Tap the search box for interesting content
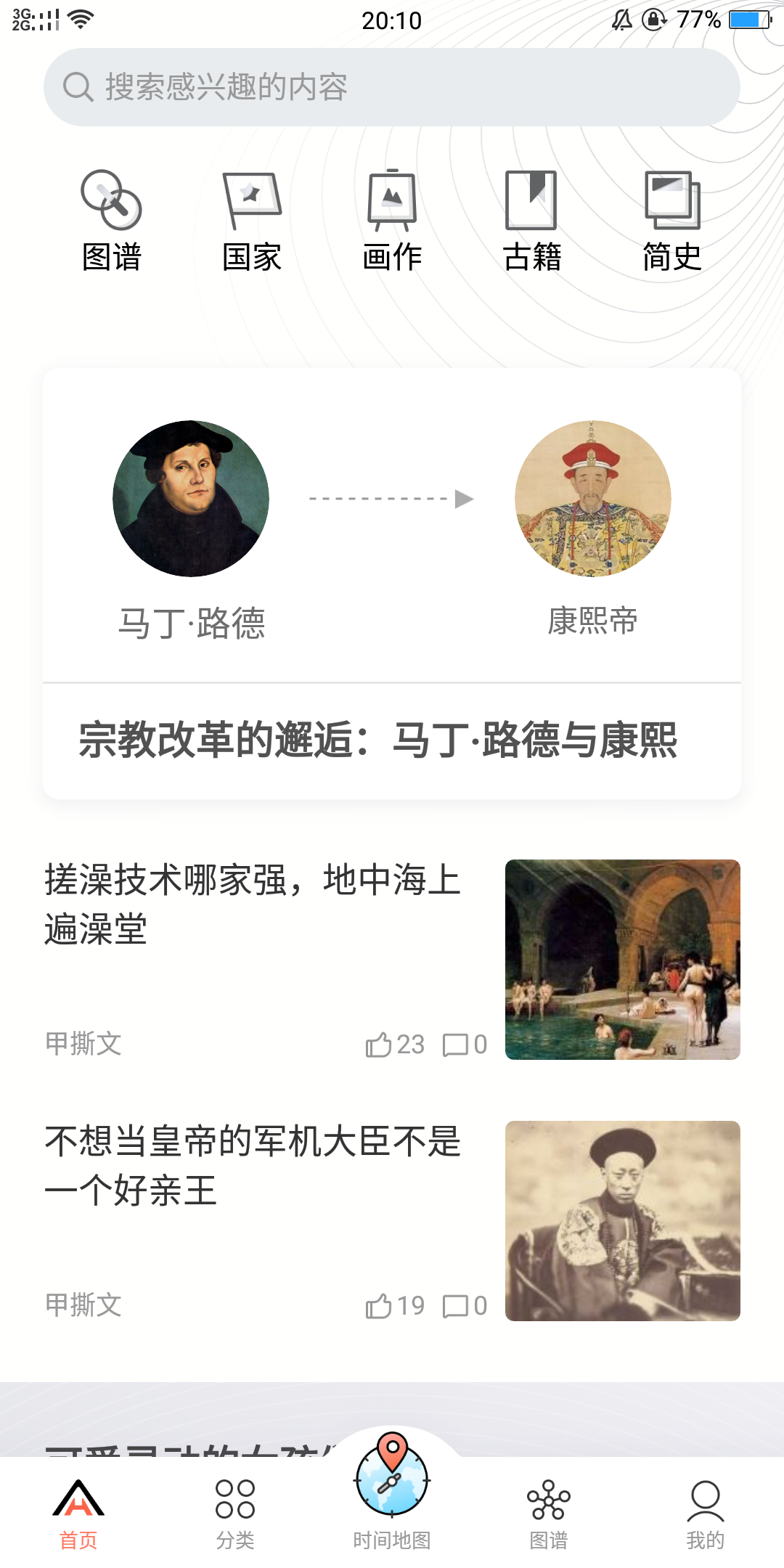Screen dimensions: 784x1568 (392, 87)
